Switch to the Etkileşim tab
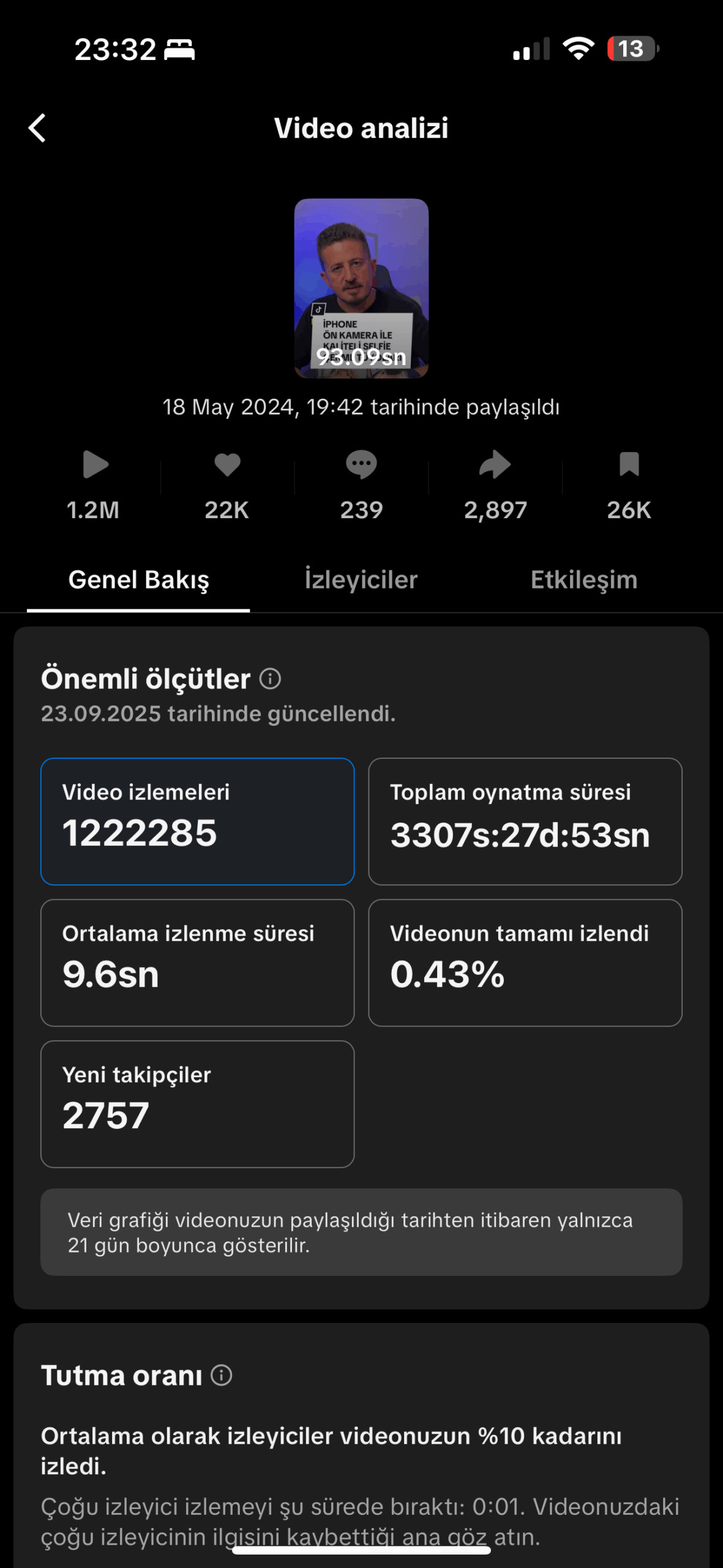 [583, 580]
